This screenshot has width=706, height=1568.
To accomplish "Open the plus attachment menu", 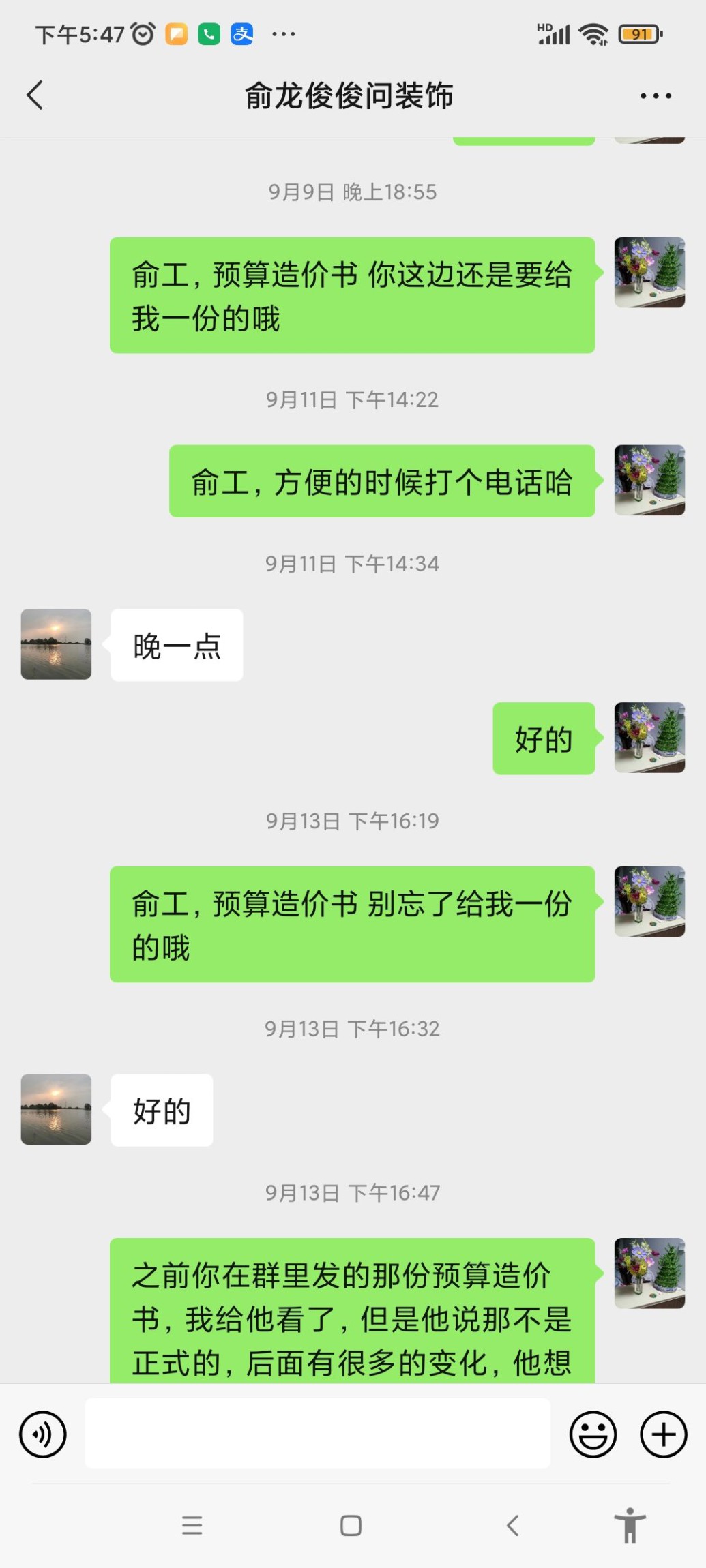I will (663, 1434).
